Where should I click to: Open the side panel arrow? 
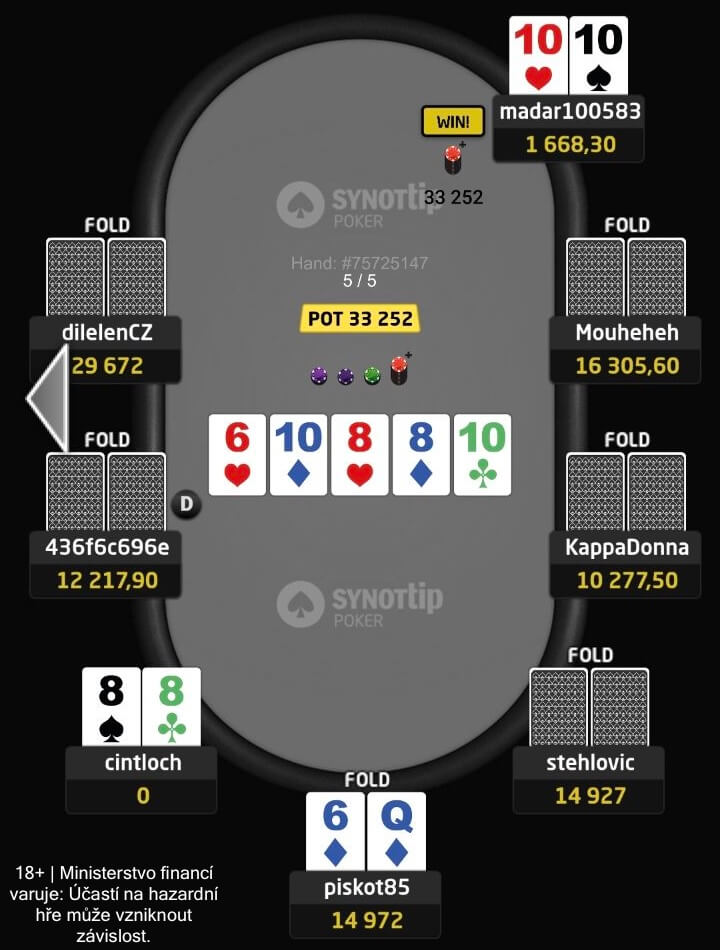pos(47,398)
